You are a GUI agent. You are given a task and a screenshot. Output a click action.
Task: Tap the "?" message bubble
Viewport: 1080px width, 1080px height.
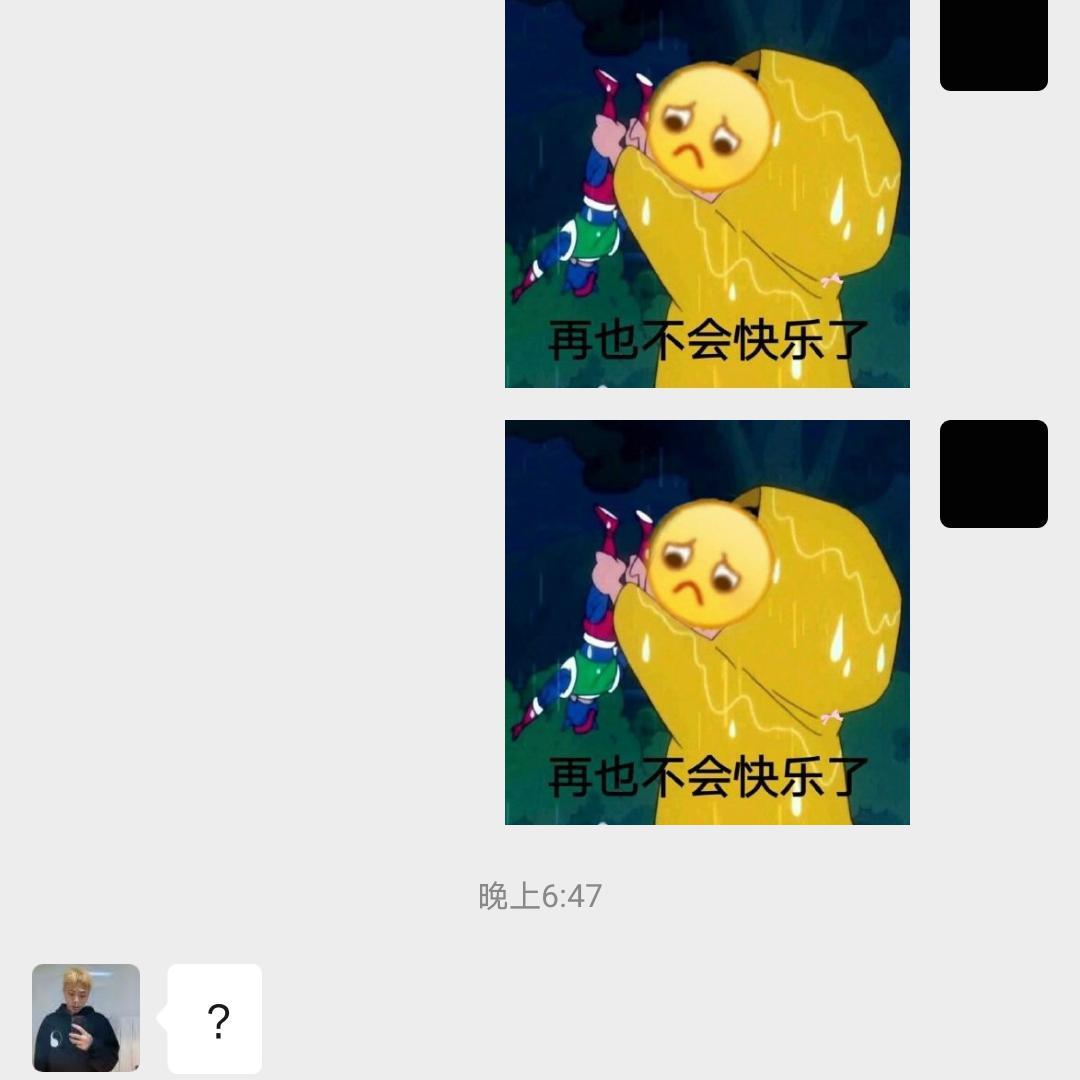point(215,1019)
